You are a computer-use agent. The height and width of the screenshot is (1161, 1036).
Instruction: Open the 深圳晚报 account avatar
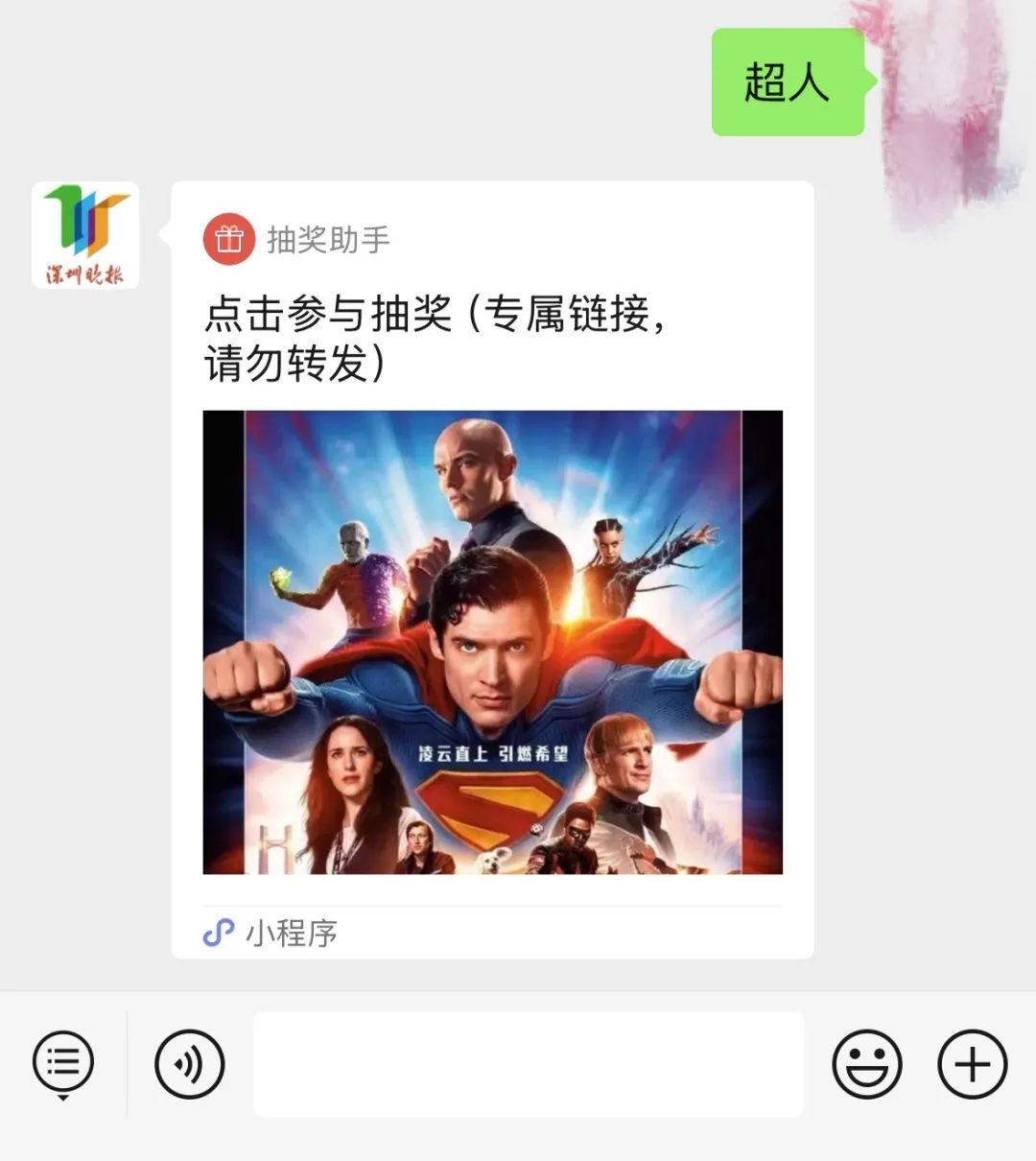[x=85, y=235]
